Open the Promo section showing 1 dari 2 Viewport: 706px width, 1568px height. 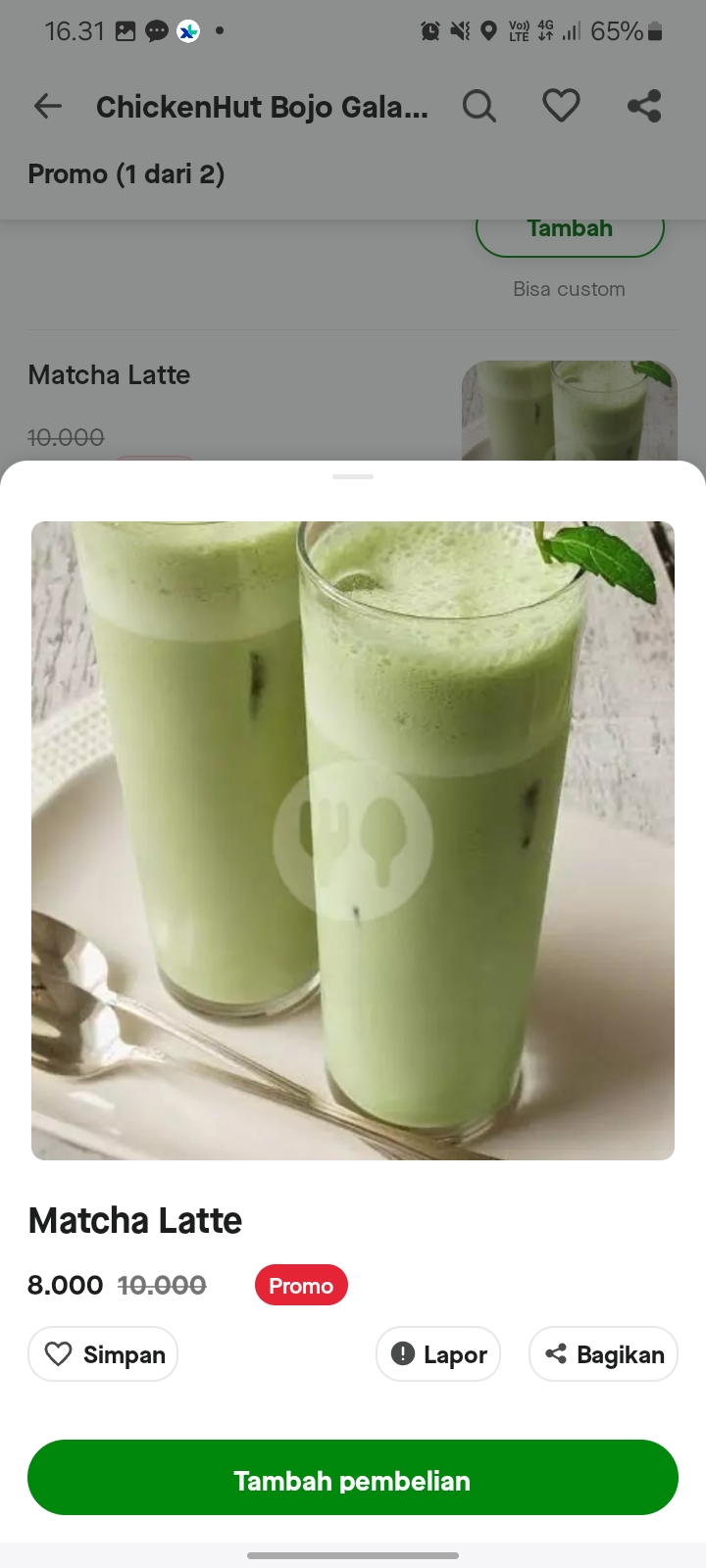126,173
